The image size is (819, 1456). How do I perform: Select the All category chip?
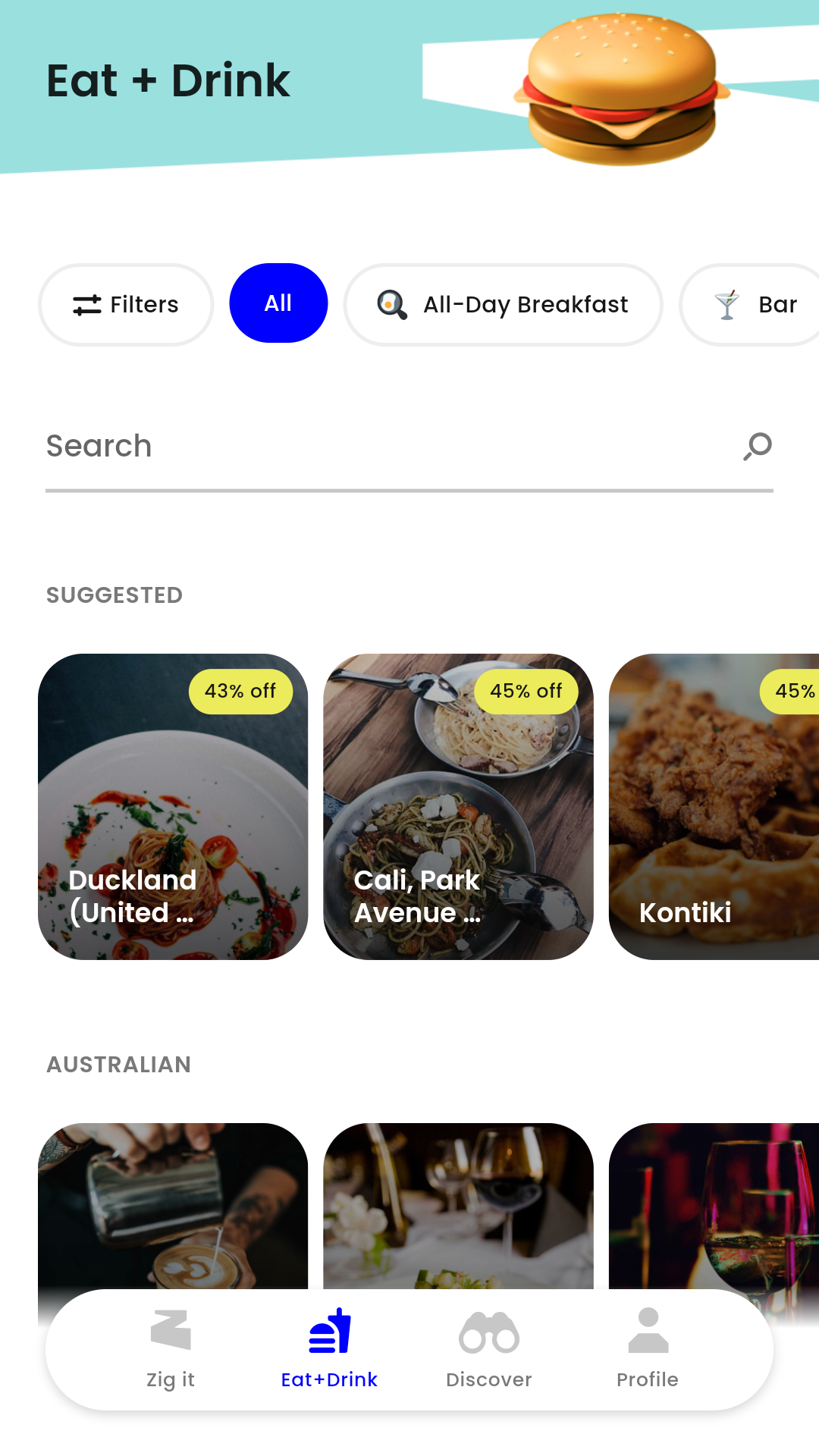pos(278,303)
